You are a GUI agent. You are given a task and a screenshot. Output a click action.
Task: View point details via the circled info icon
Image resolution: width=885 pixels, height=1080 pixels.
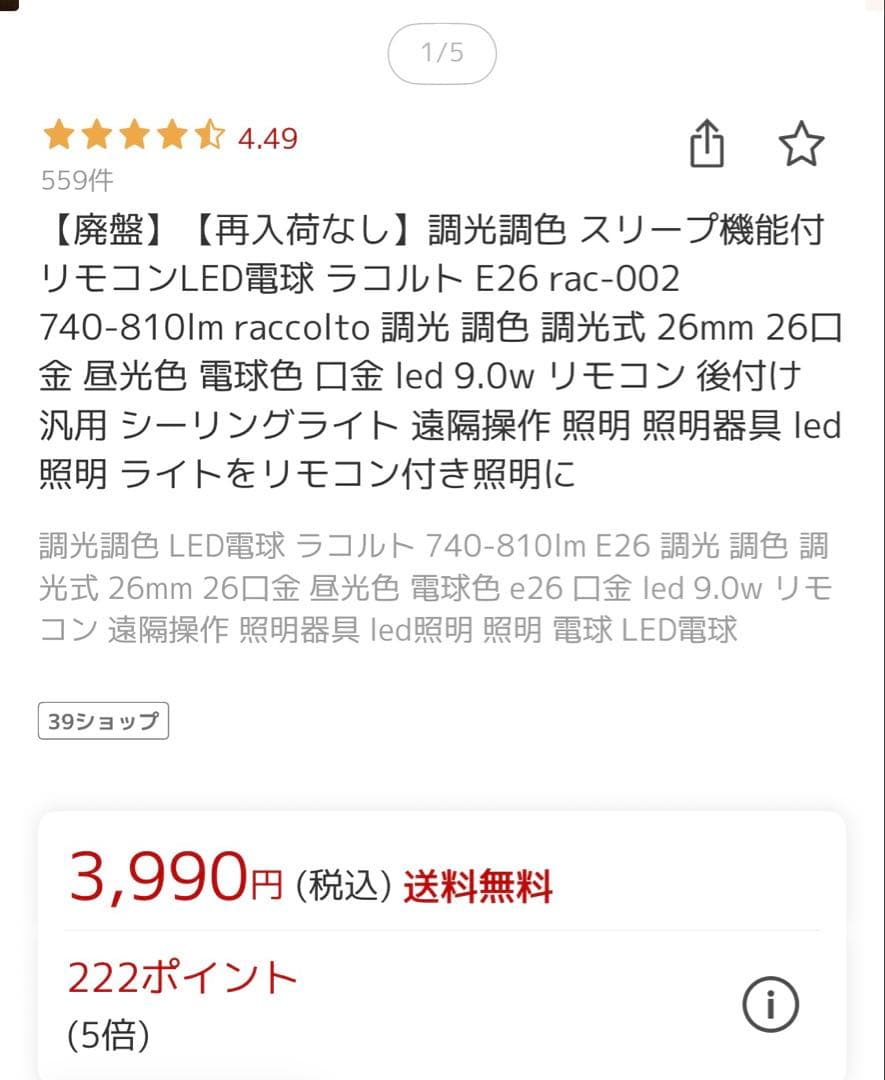tap(771, 1003)
